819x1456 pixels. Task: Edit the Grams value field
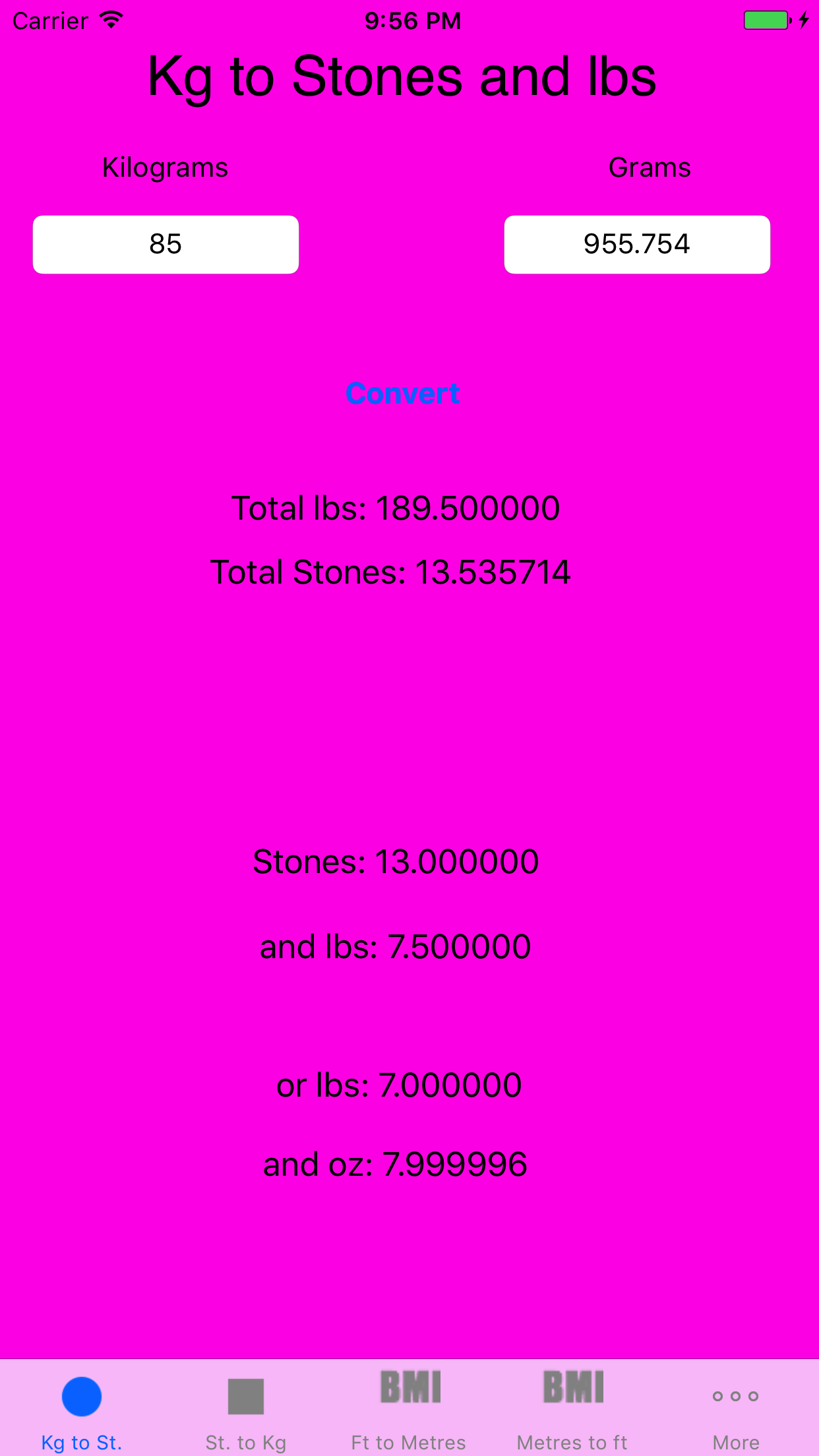pyautogui.click(x=636, y=245)
